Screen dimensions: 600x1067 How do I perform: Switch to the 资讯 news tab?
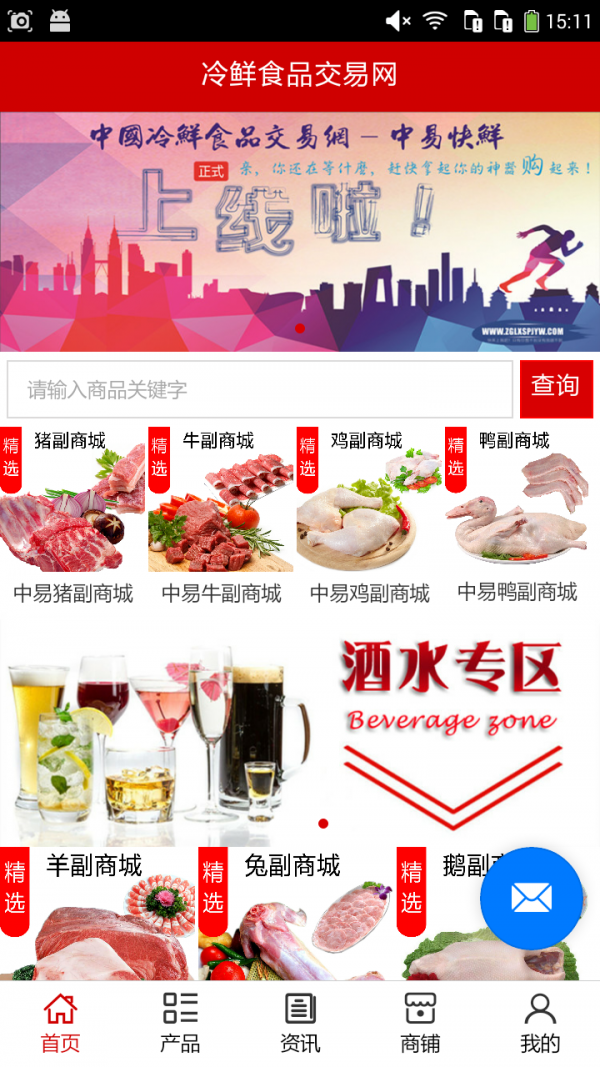pos(300,1023)
